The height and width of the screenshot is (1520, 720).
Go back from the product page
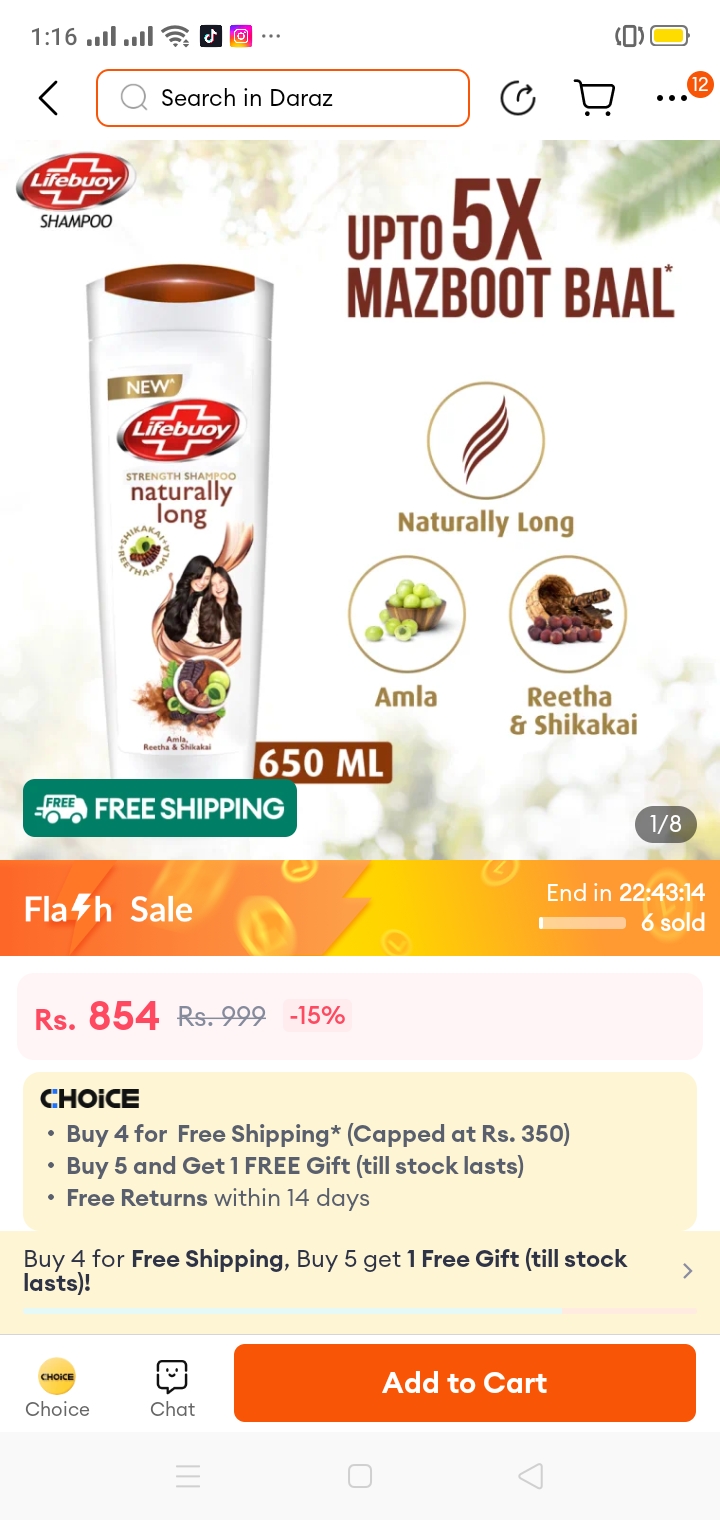[48, 98]
